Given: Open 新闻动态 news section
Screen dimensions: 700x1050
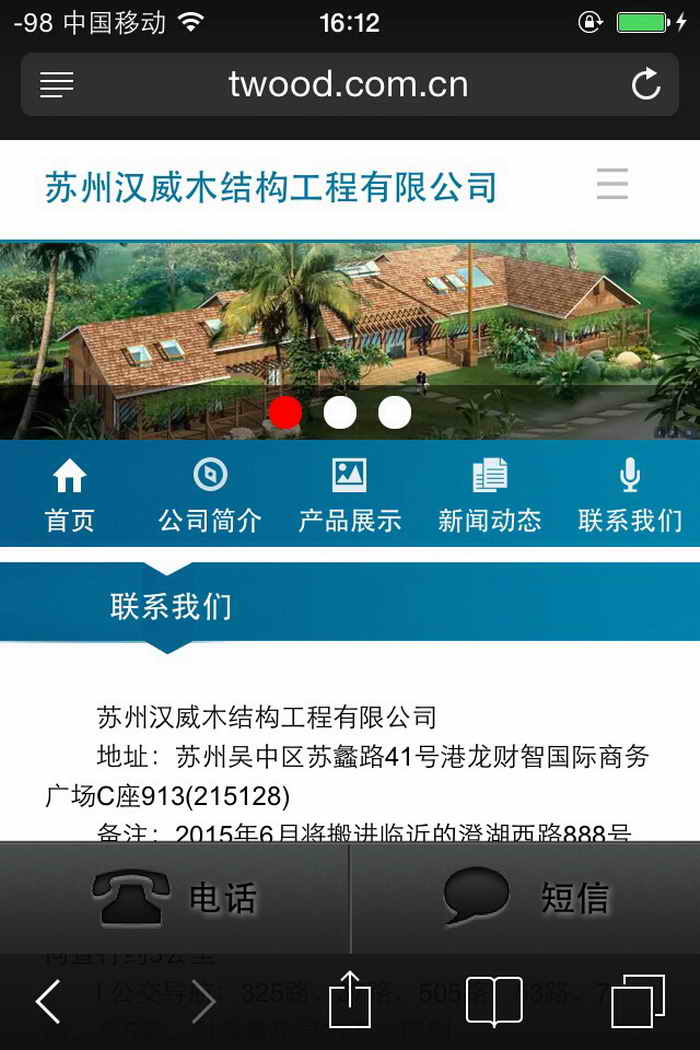Looking at the screenshot, I should coord(489,495).
